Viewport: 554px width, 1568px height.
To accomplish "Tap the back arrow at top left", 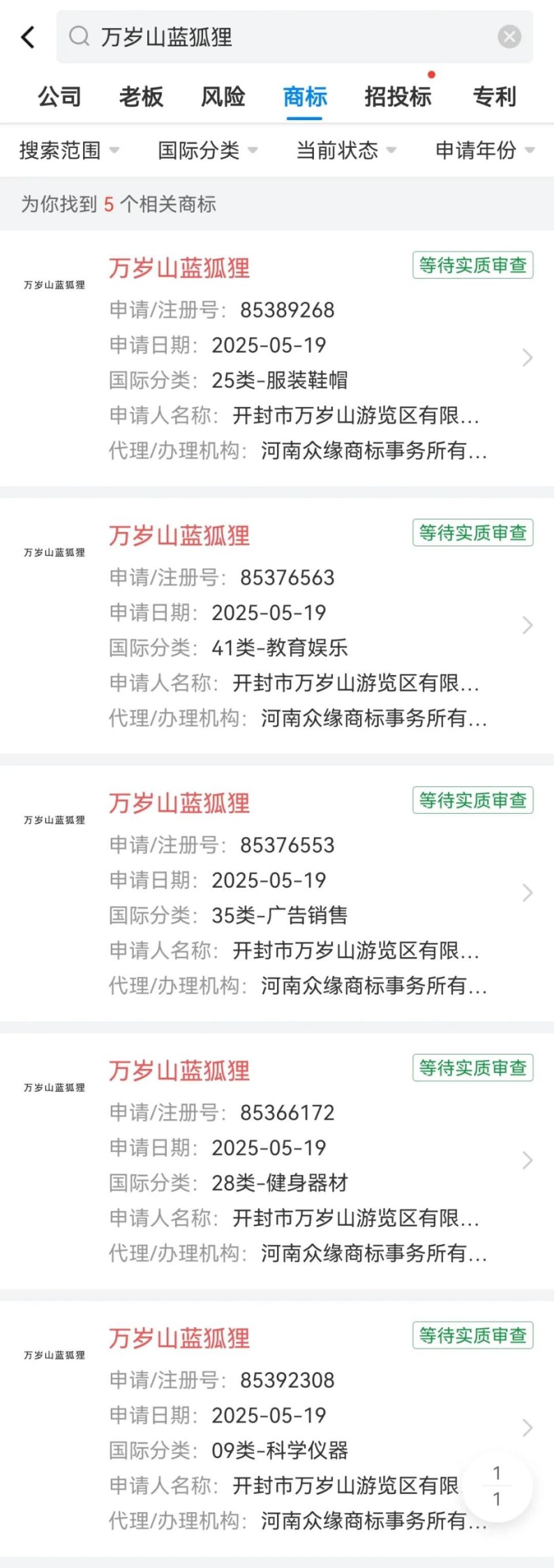I will (x=27, y=36).
